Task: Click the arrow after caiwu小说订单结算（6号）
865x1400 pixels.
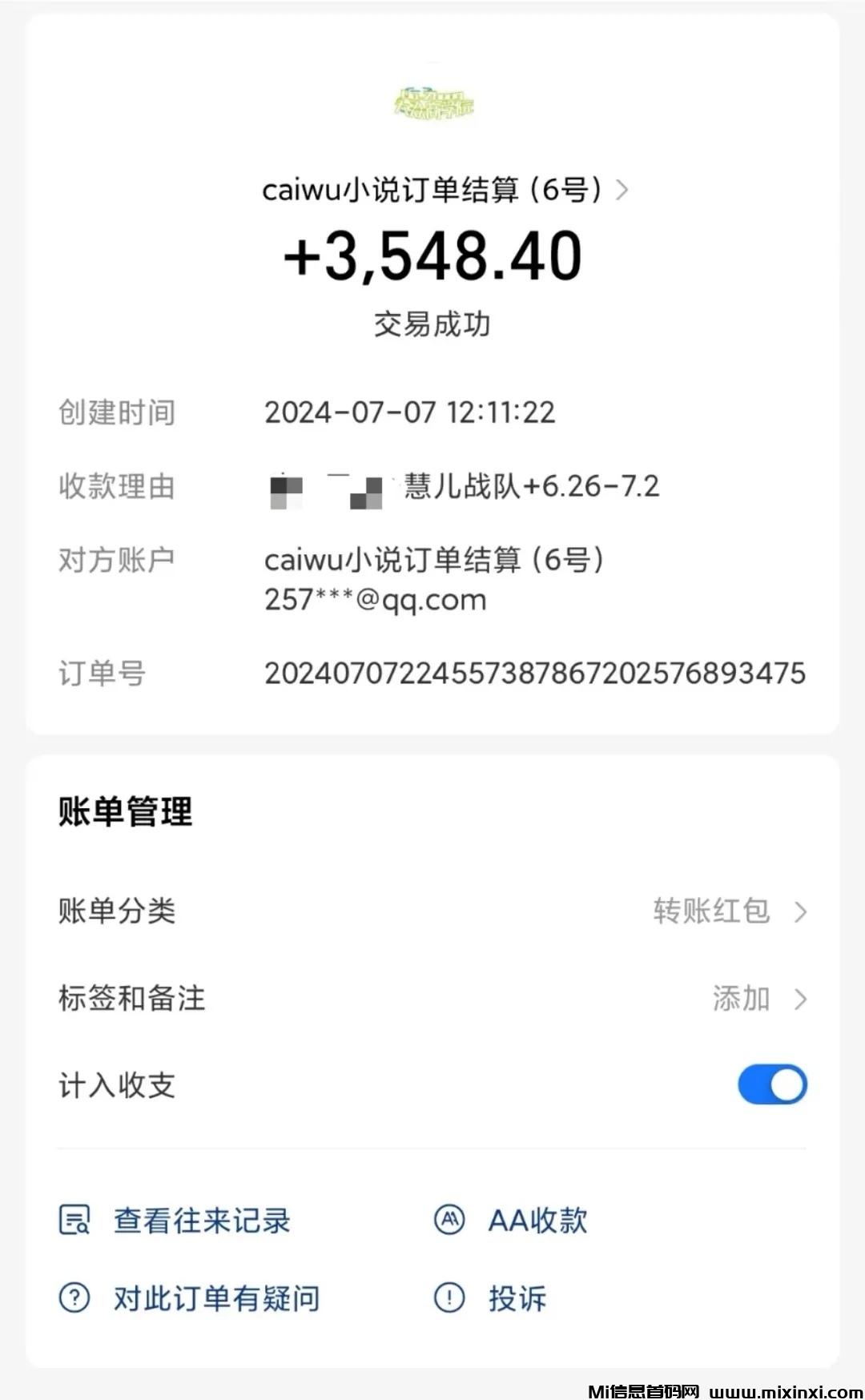Action: (x=623, y=190)
